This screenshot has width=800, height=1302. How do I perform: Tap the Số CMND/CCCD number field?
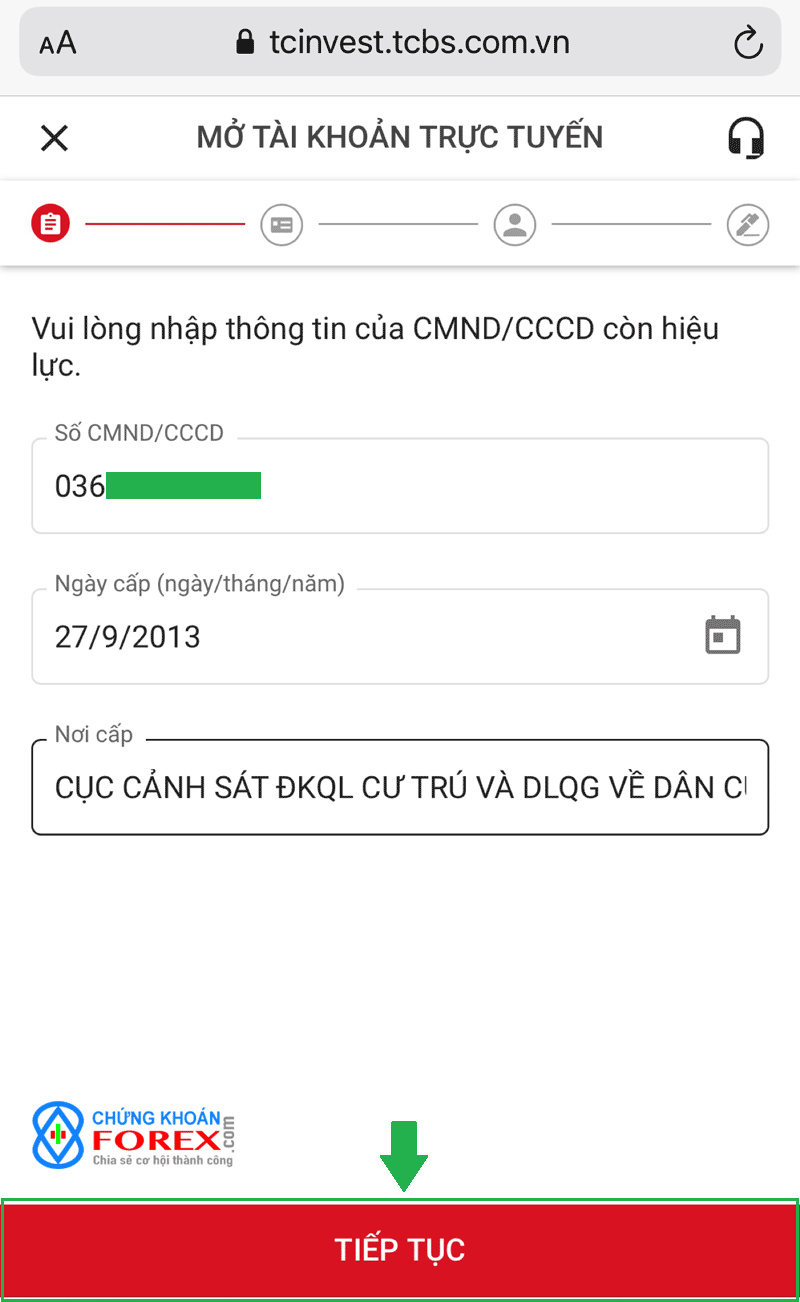(x=400, y=486)
